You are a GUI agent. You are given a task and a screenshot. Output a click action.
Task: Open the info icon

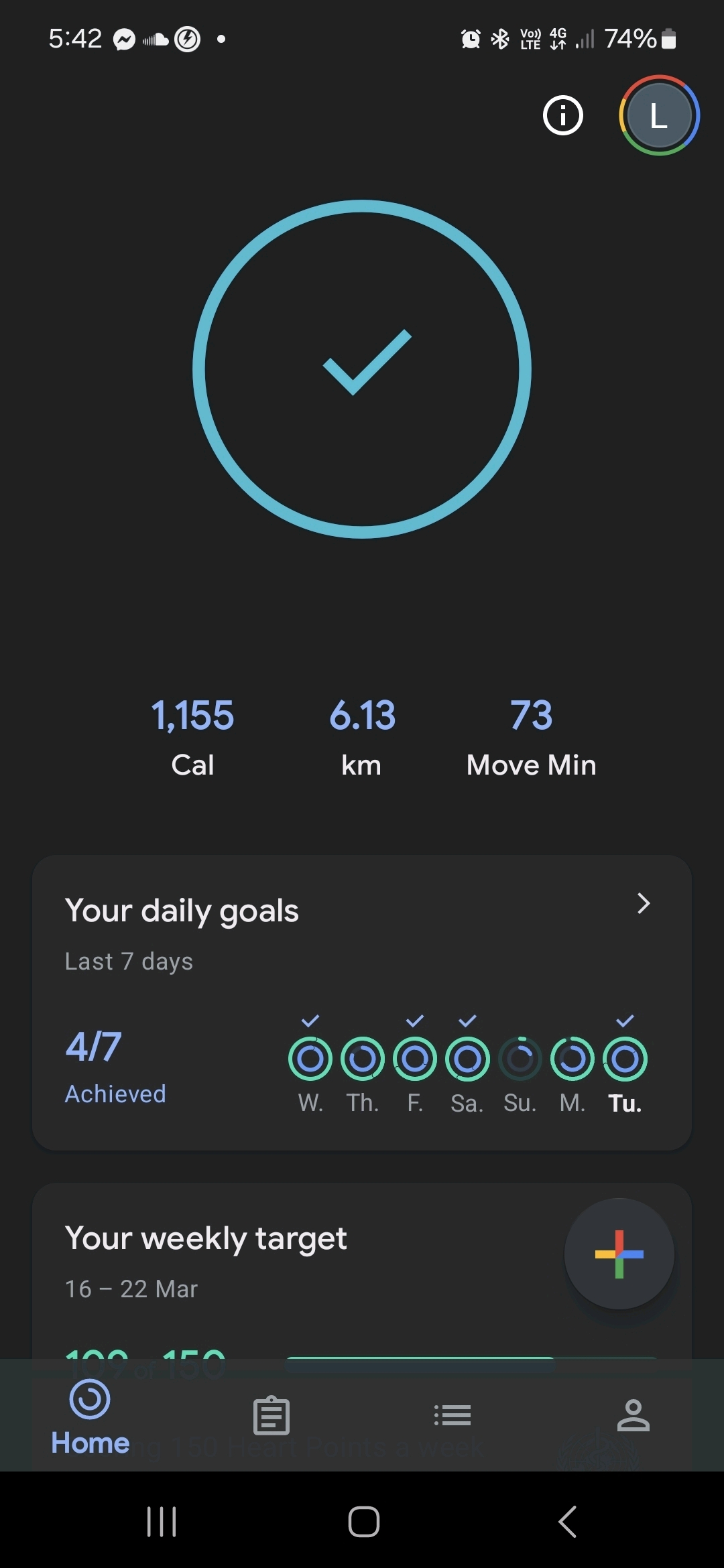(562, 116)
